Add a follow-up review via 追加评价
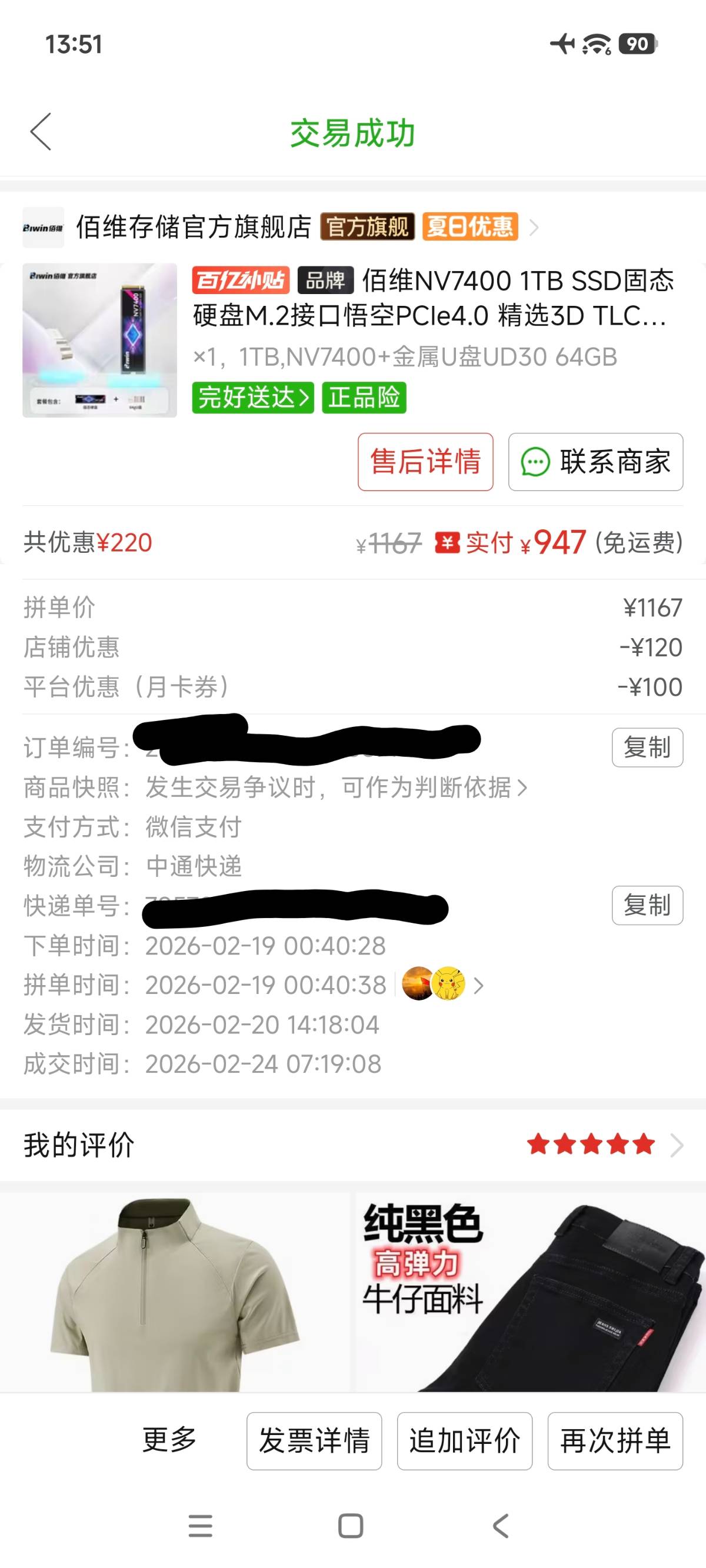706x1568 pixels. tap(464, 1441)
